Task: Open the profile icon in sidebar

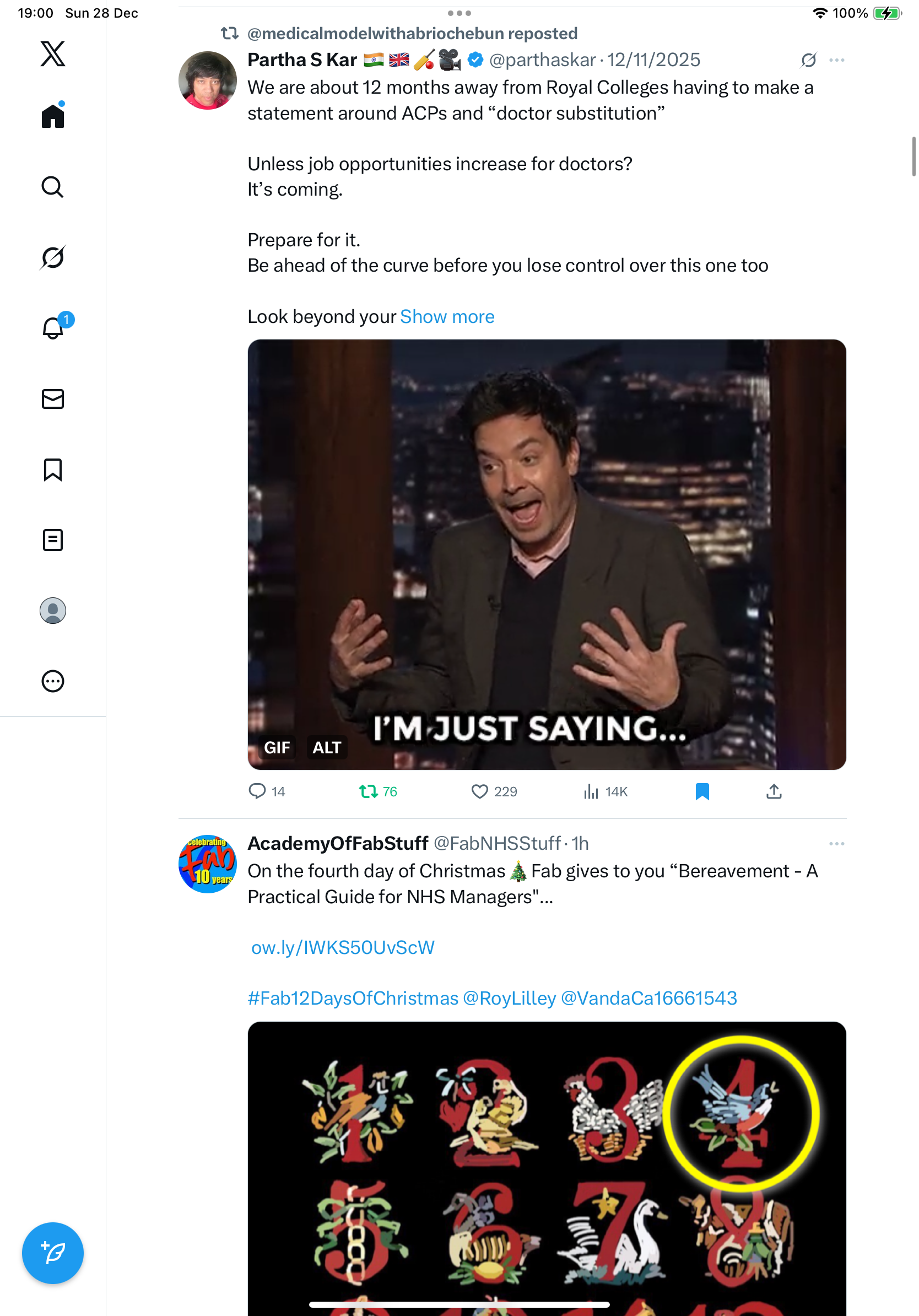Action: (53, 611)
